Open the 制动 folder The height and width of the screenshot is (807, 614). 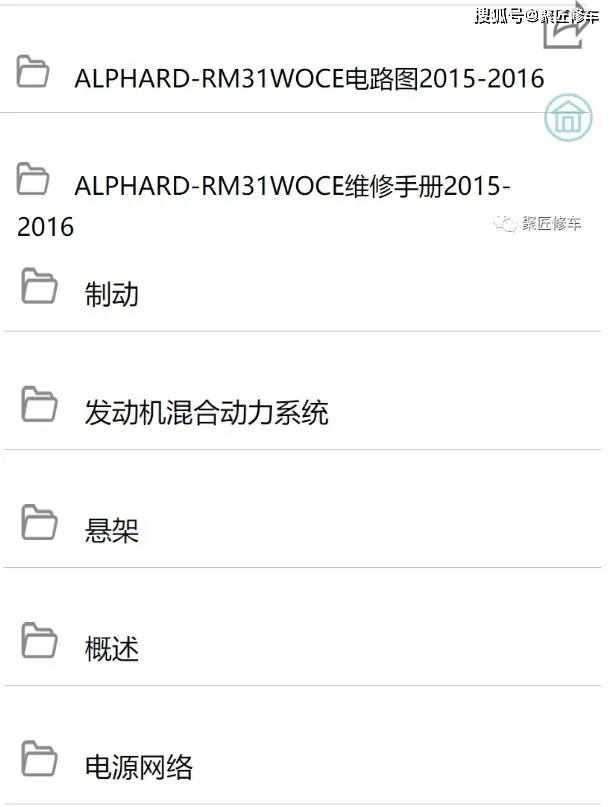coord(112,294)
